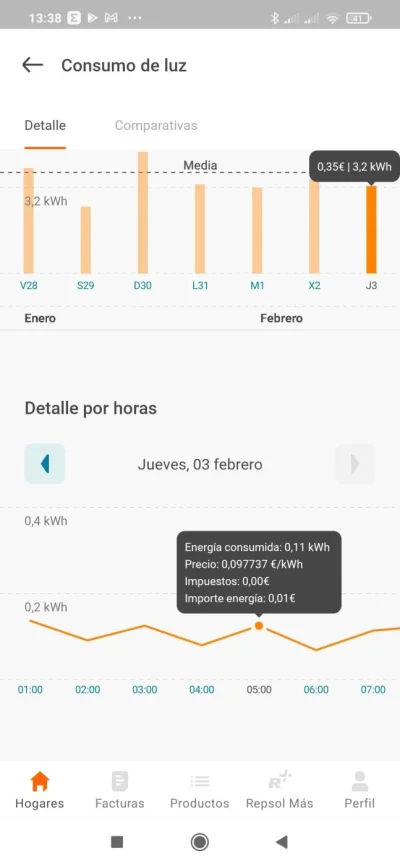Select the S29 consumption bar
This screenshot has height=866, width=400.
[x=86, y=240]
